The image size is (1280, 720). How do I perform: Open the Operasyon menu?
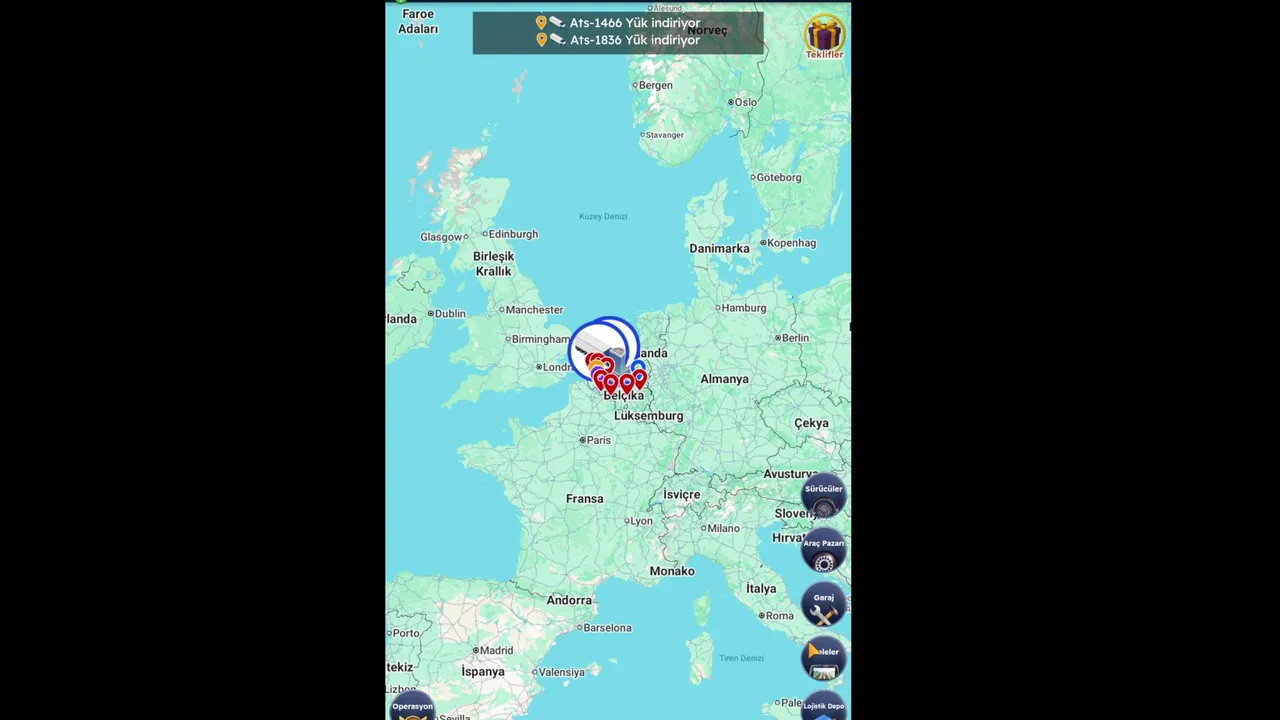(x=412, y=708)
